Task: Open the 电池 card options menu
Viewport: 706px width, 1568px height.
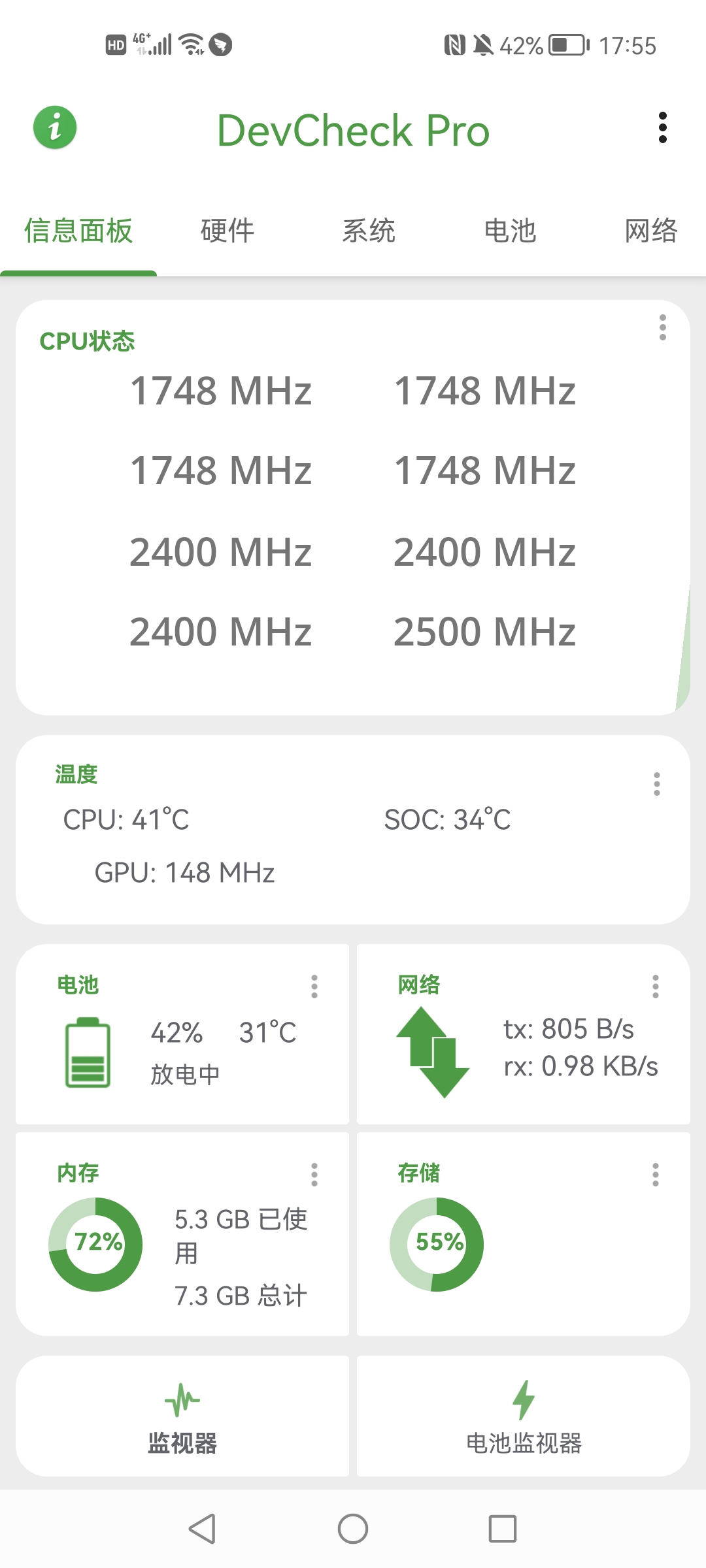Action: click(x=314, y=987)
